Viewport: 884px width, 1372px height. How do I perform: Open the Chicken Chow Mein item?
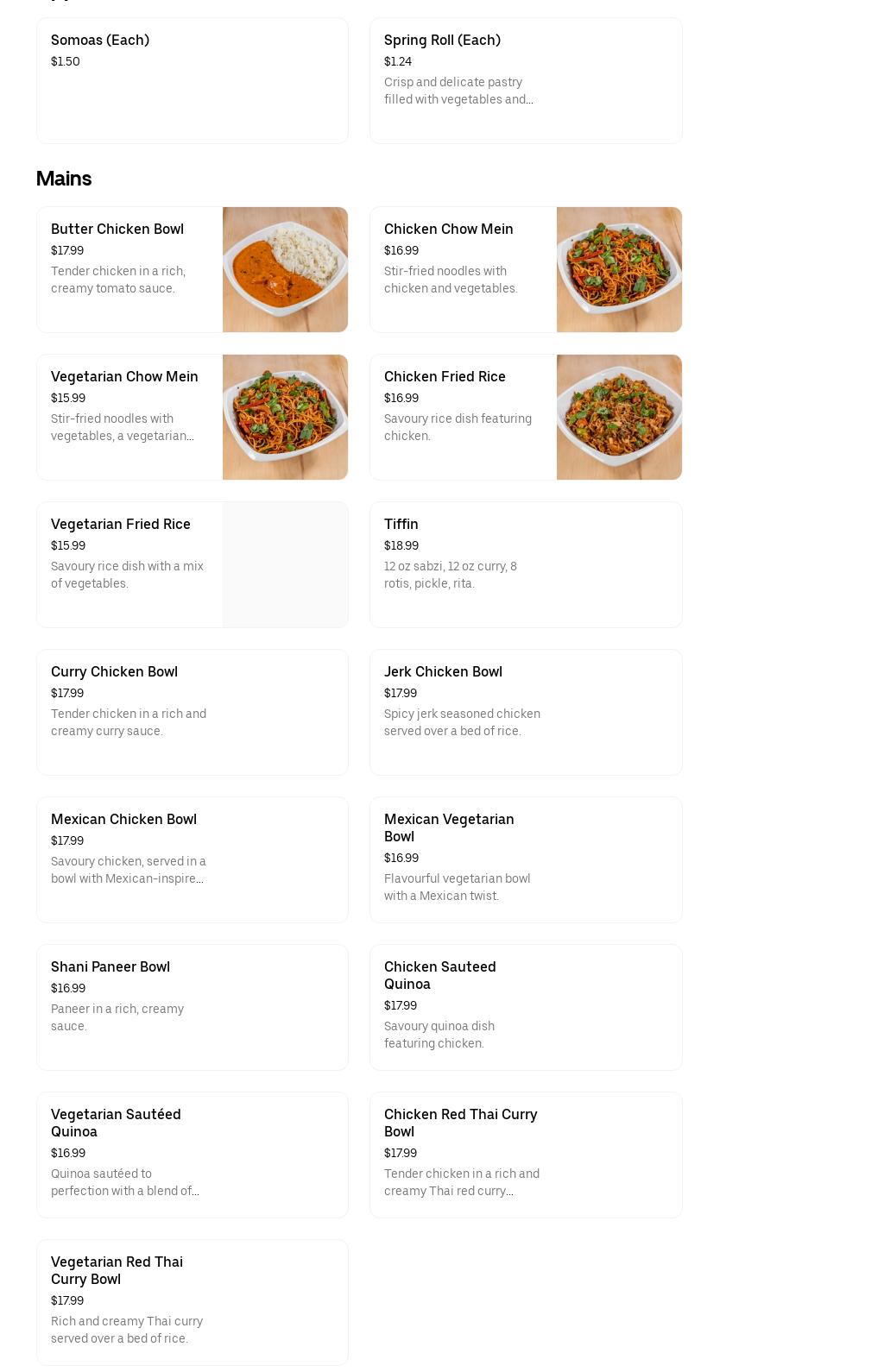point(463,269)
